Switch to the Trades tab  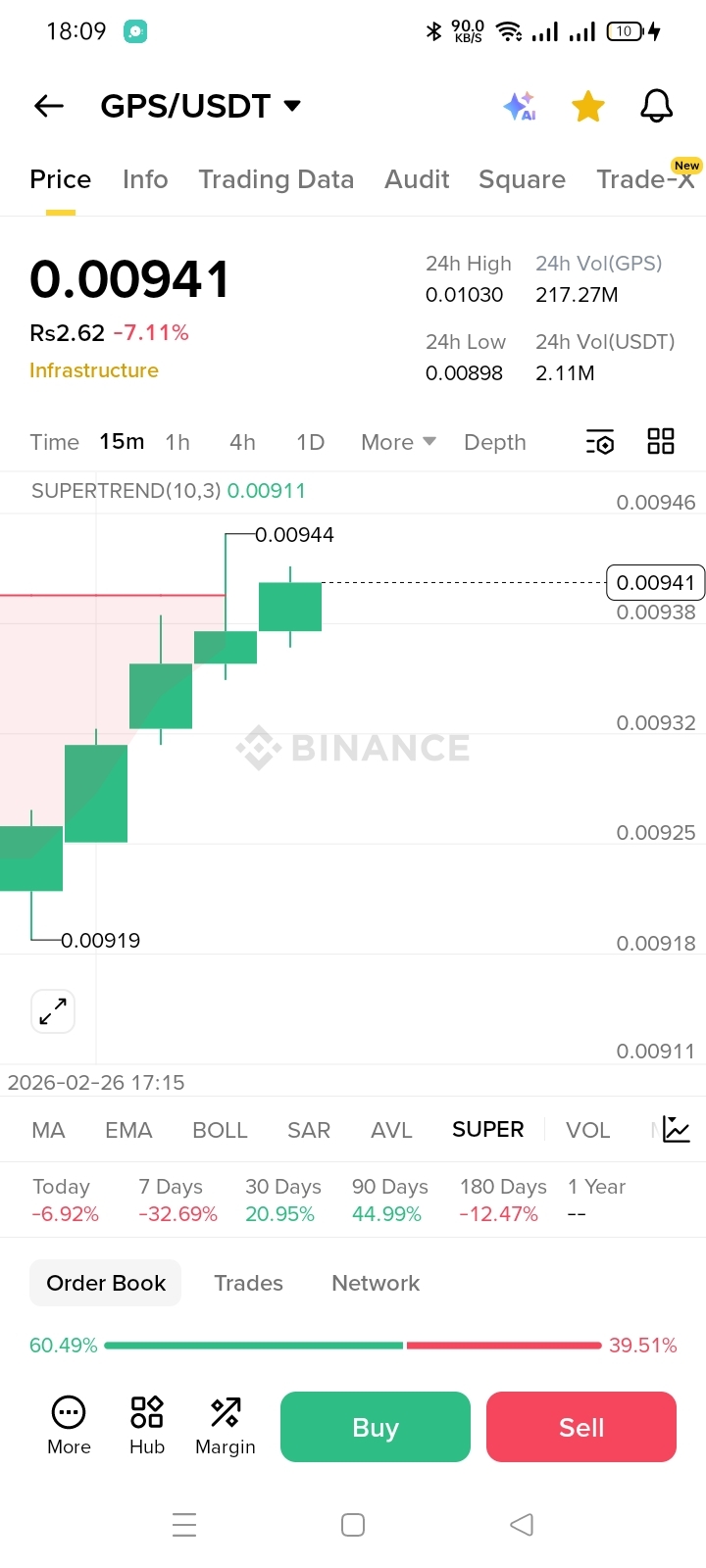coord(248,1283)
